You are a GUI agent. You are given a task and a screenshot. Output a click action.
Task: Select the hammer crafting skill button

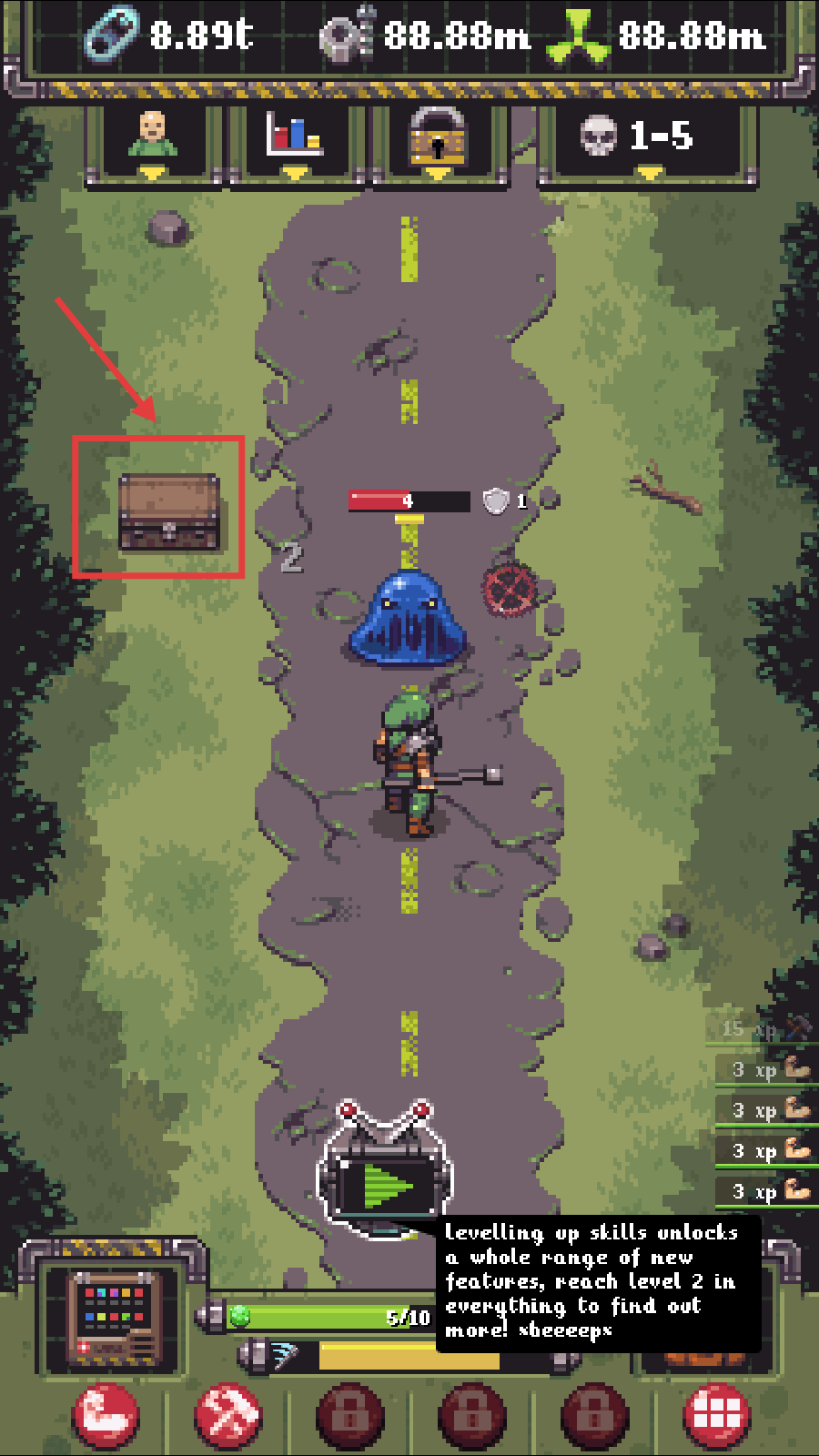(x=227, y=1417)
